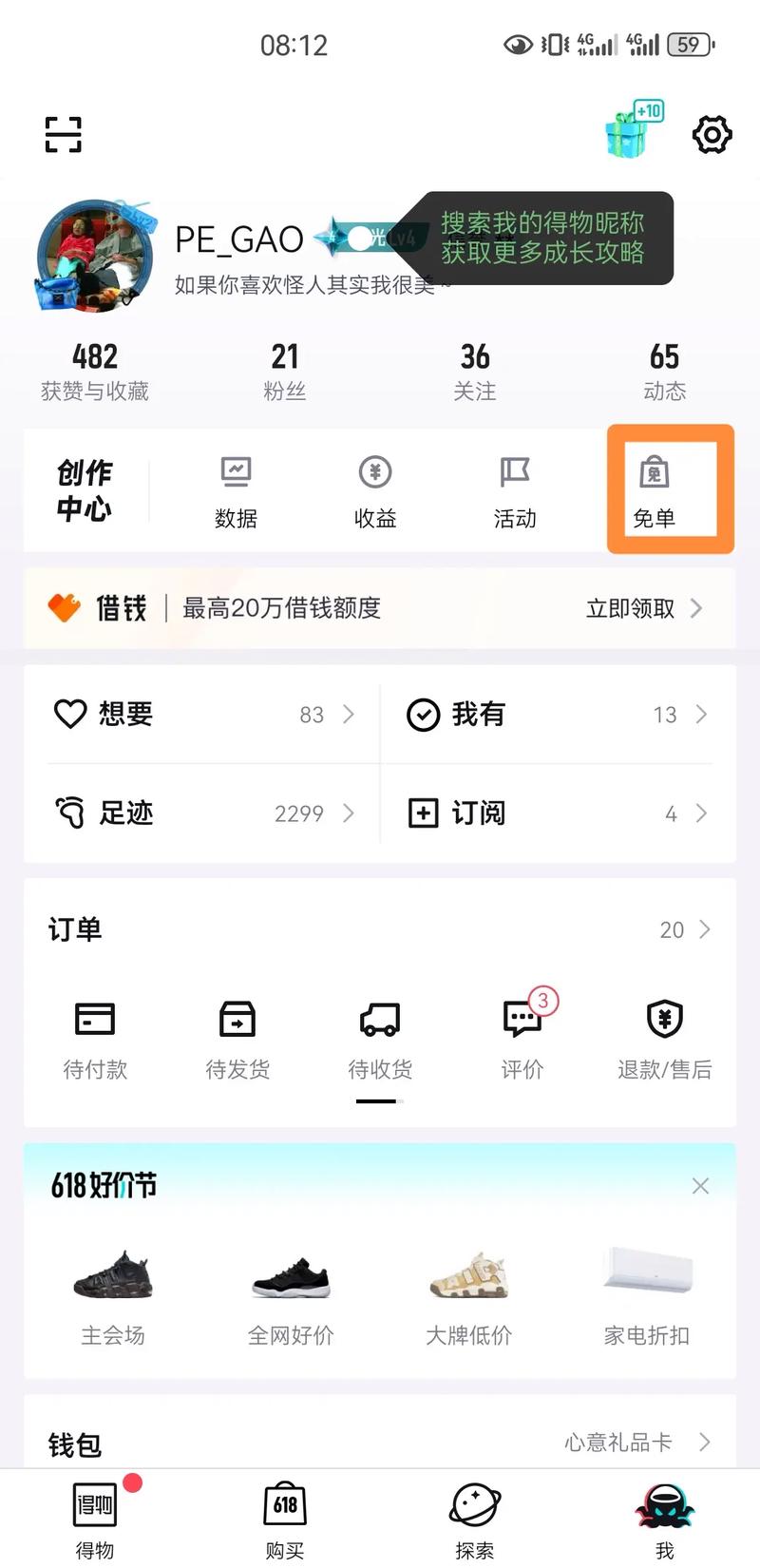Screen dimensions: 760x1568
Task: Claim the 借钱 loan quota via 立即领取
Action: 643,608
